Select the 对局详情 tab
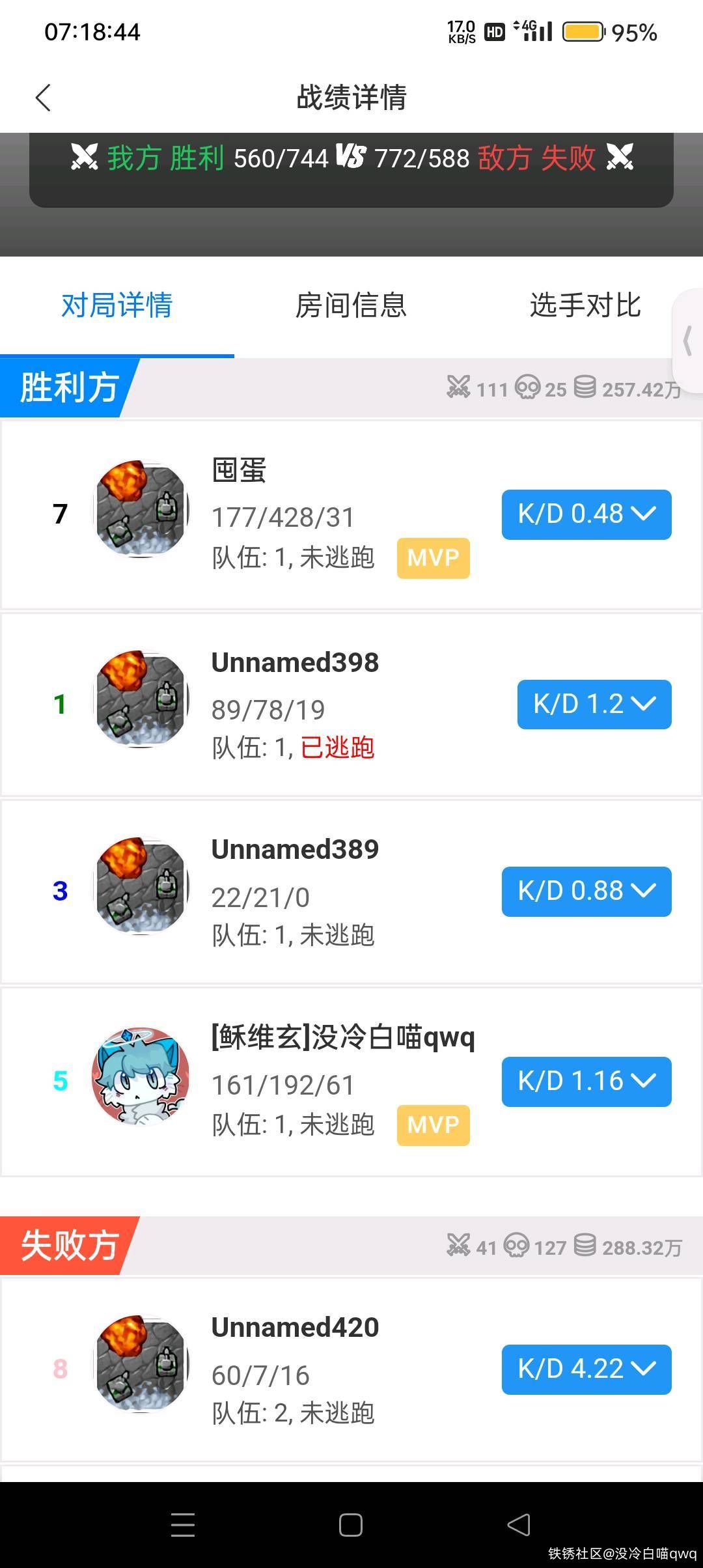 (x=117, y=305)
